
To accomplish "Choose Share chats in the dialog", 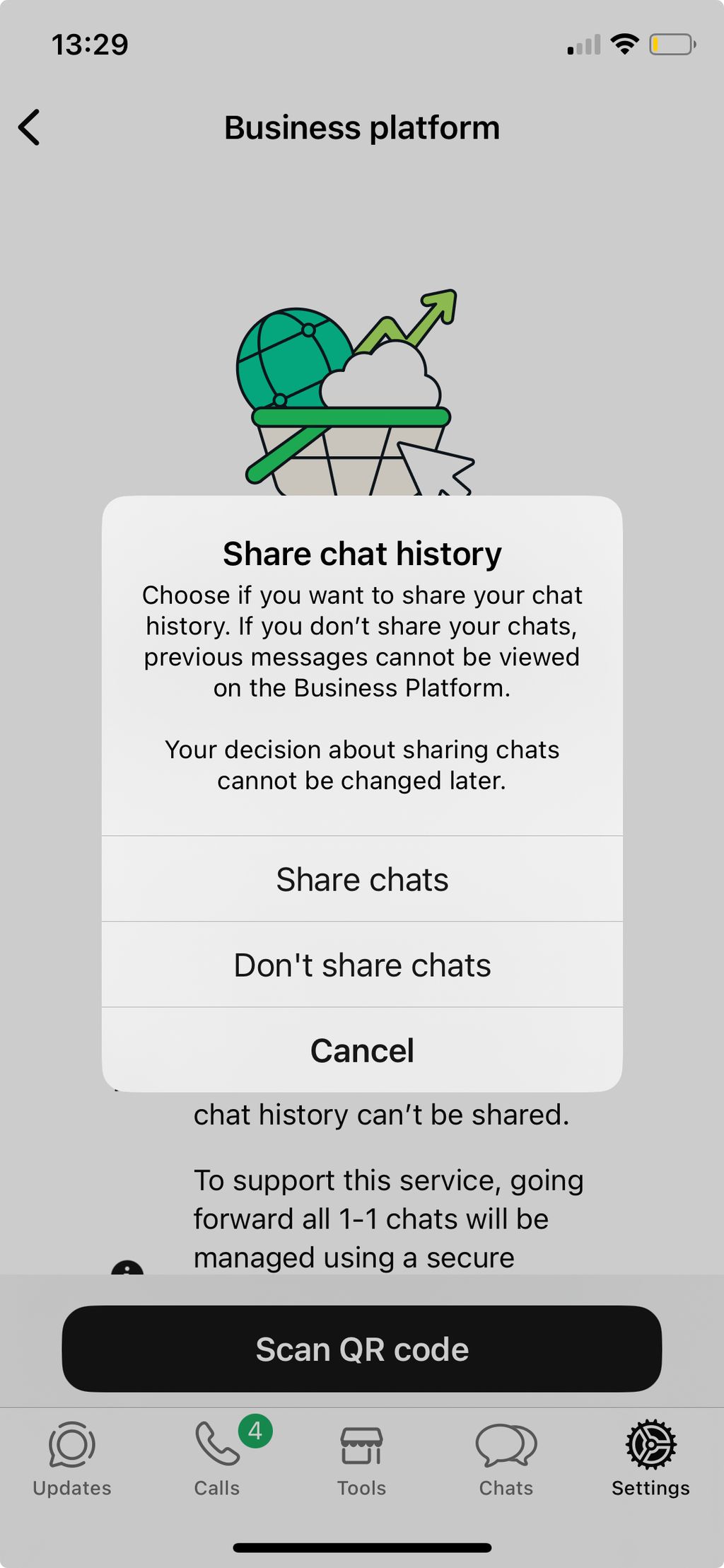I will point(362,879).
